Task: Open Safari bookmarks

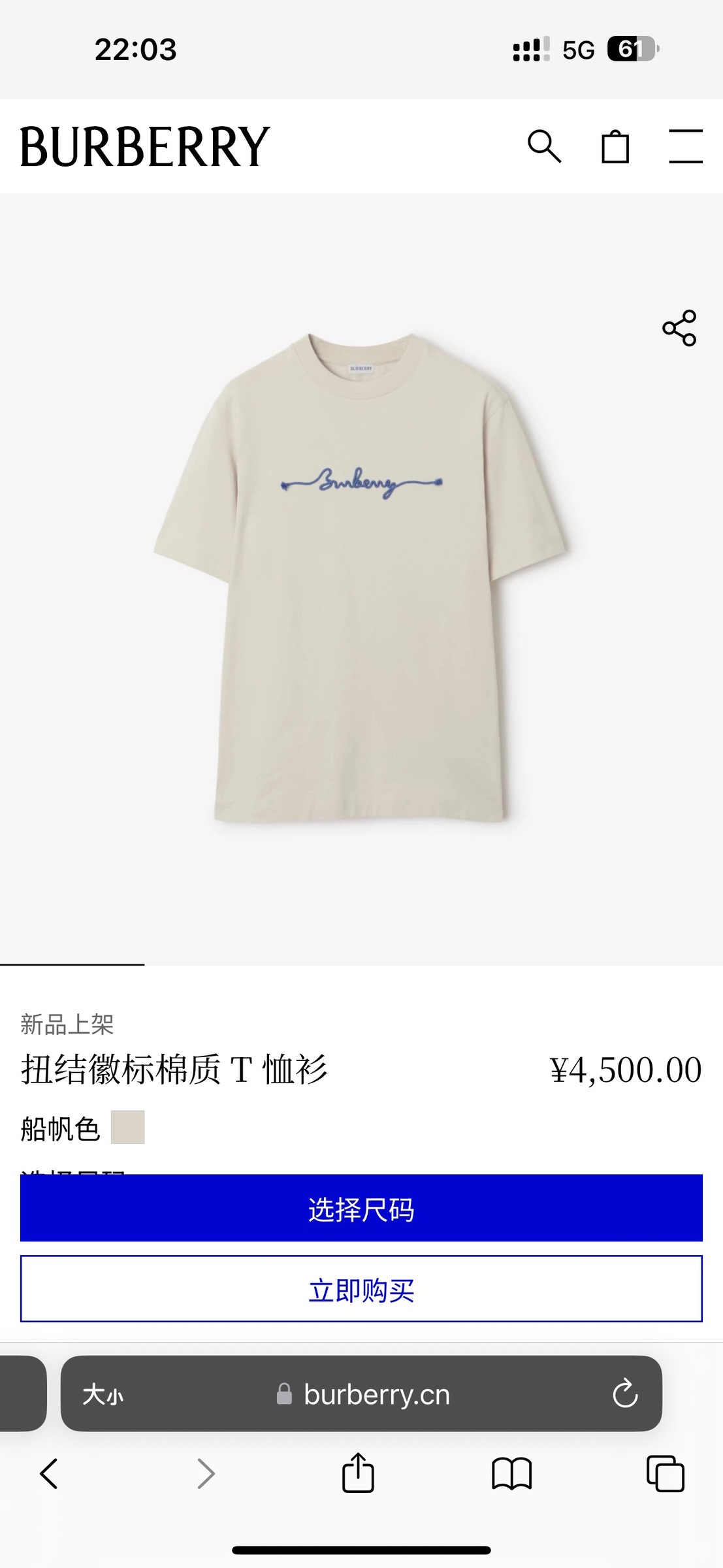Action: point(511,1474)
